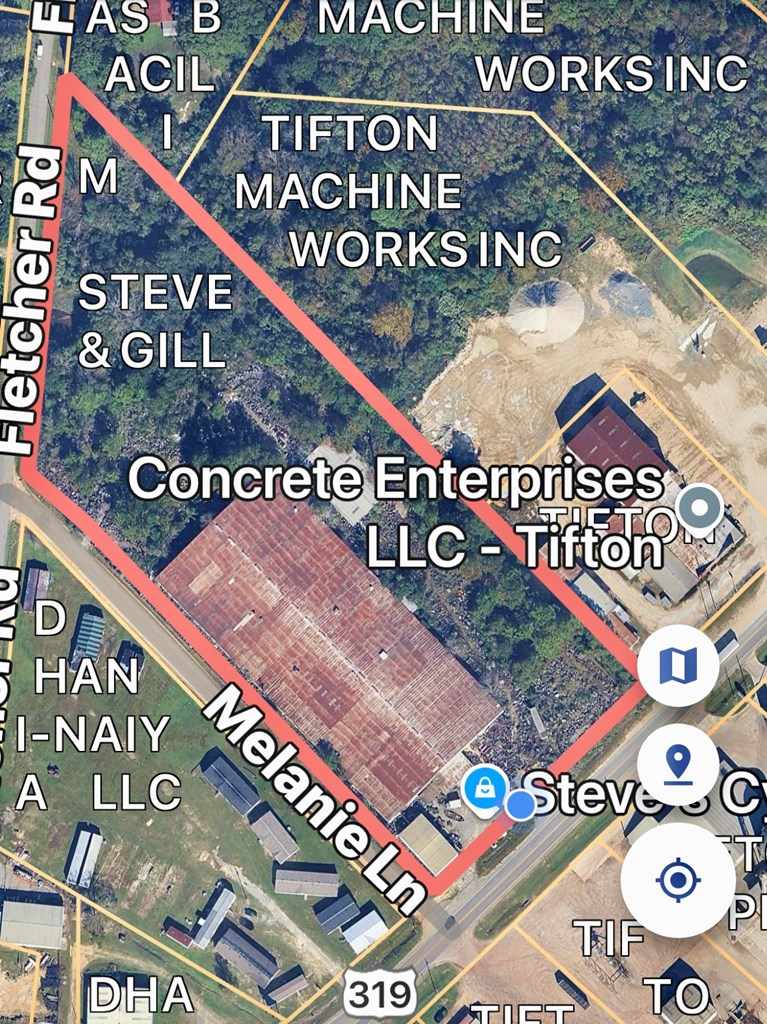The image size is (767, 1024).
Task: Tap the drop pin button
Action: click(x=678, y=765)
